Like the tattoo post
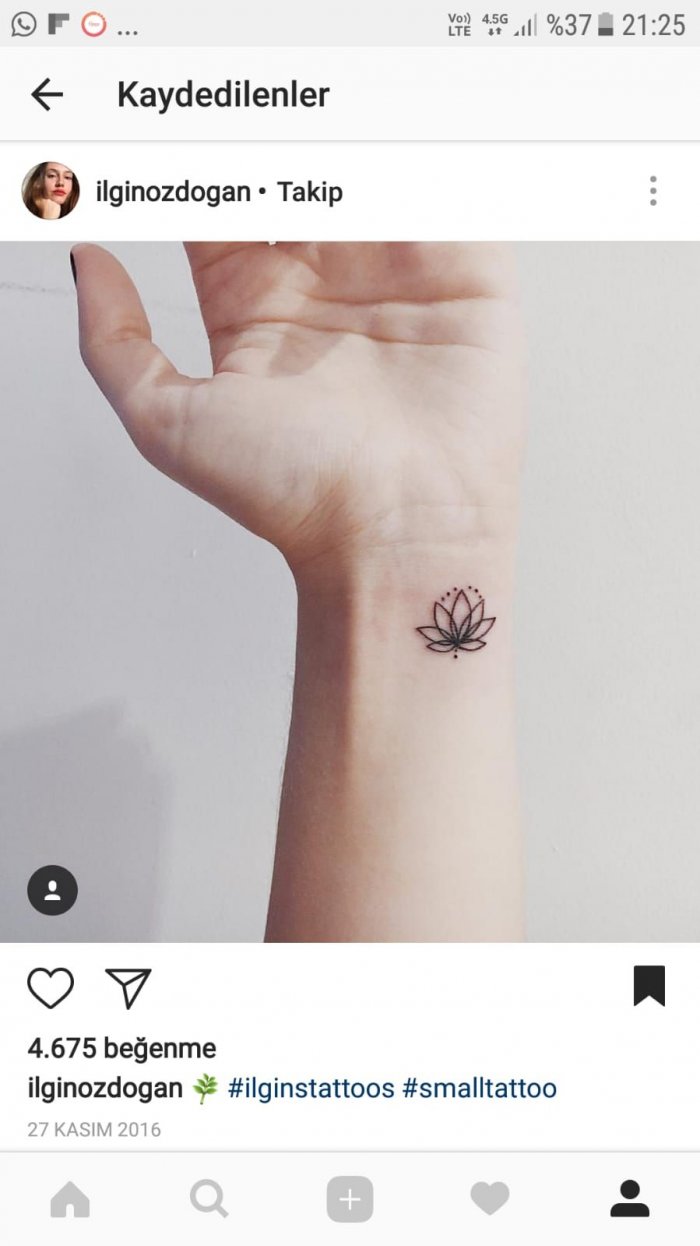The image size is (700, 1246). (x=50, y=988)
